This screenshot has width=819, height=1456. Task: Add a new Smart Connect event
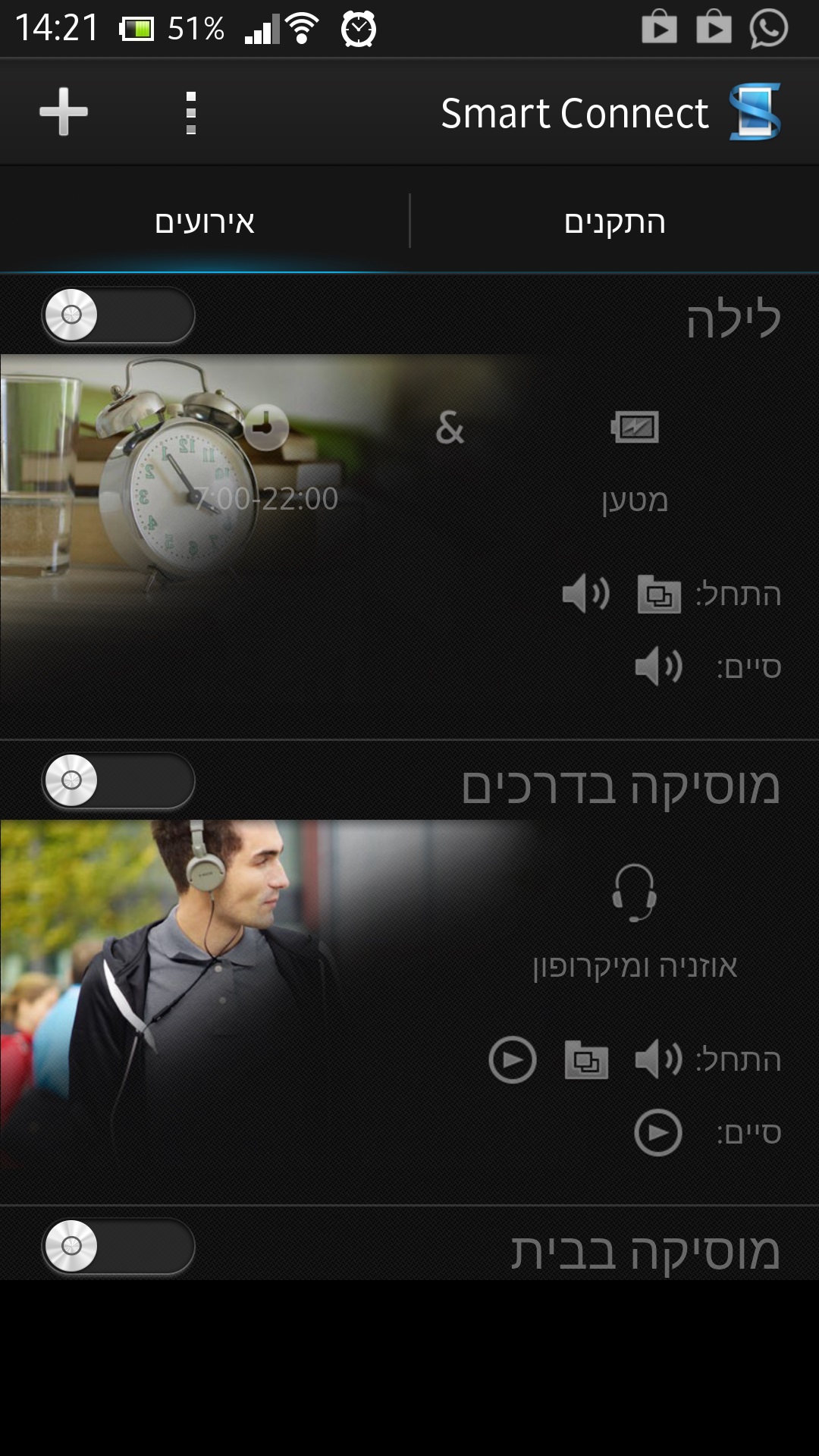64,111
